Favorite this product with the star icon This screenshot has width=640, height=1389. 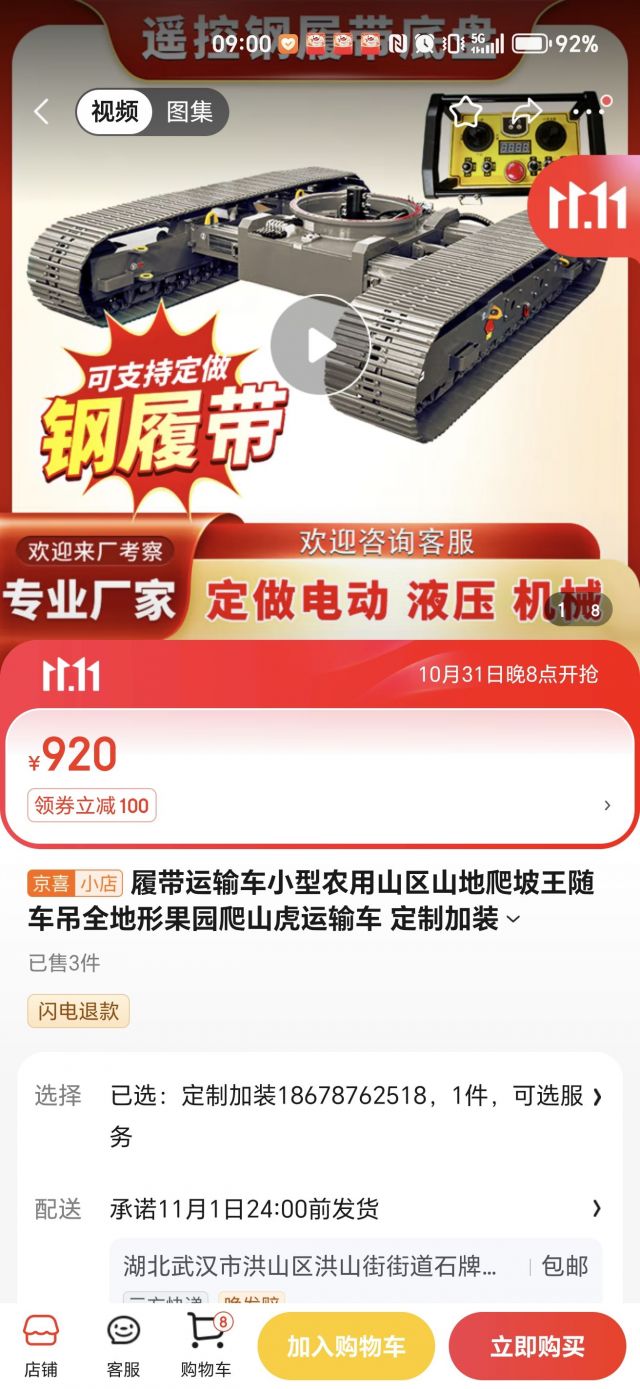465,111
